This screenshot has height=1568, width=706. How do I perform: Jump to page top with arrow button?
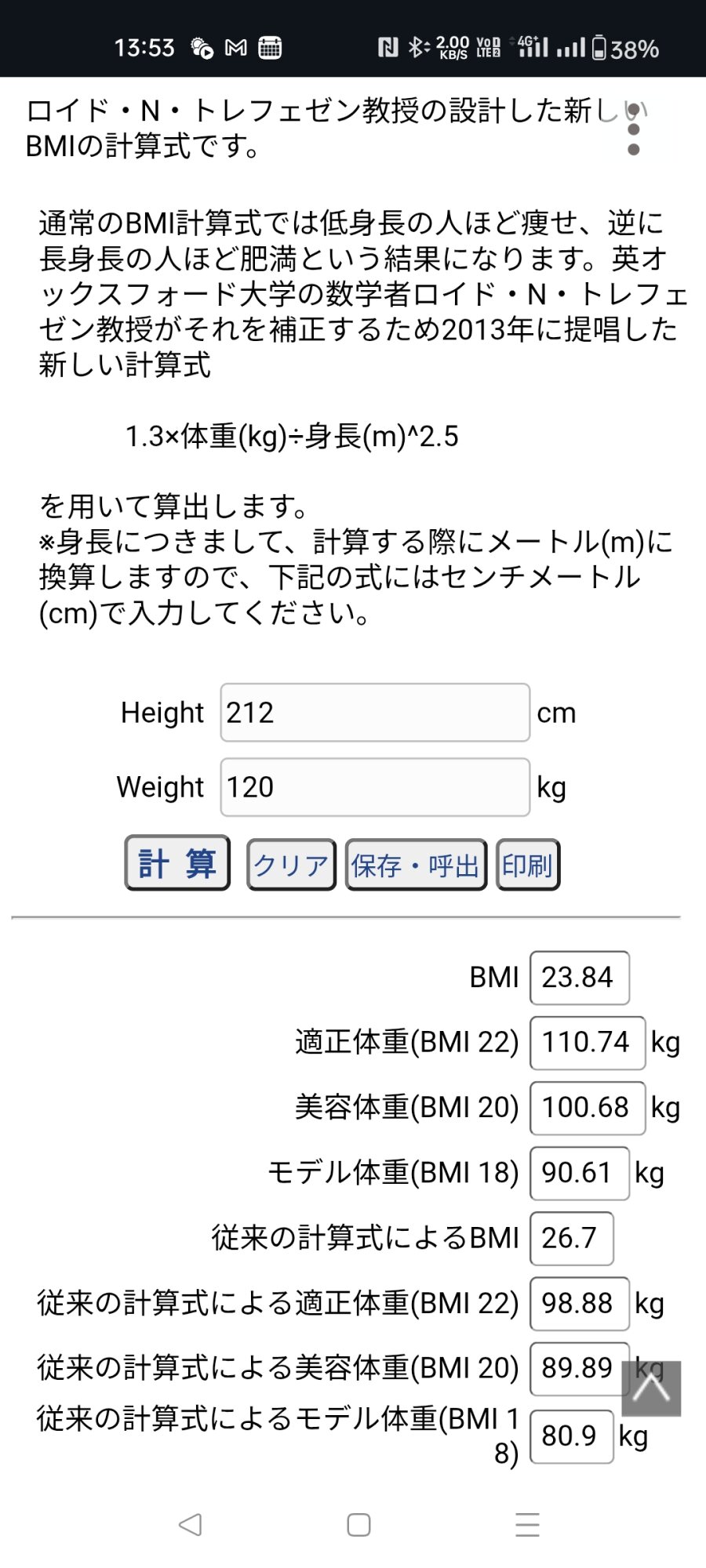[x=651, y=1388]
